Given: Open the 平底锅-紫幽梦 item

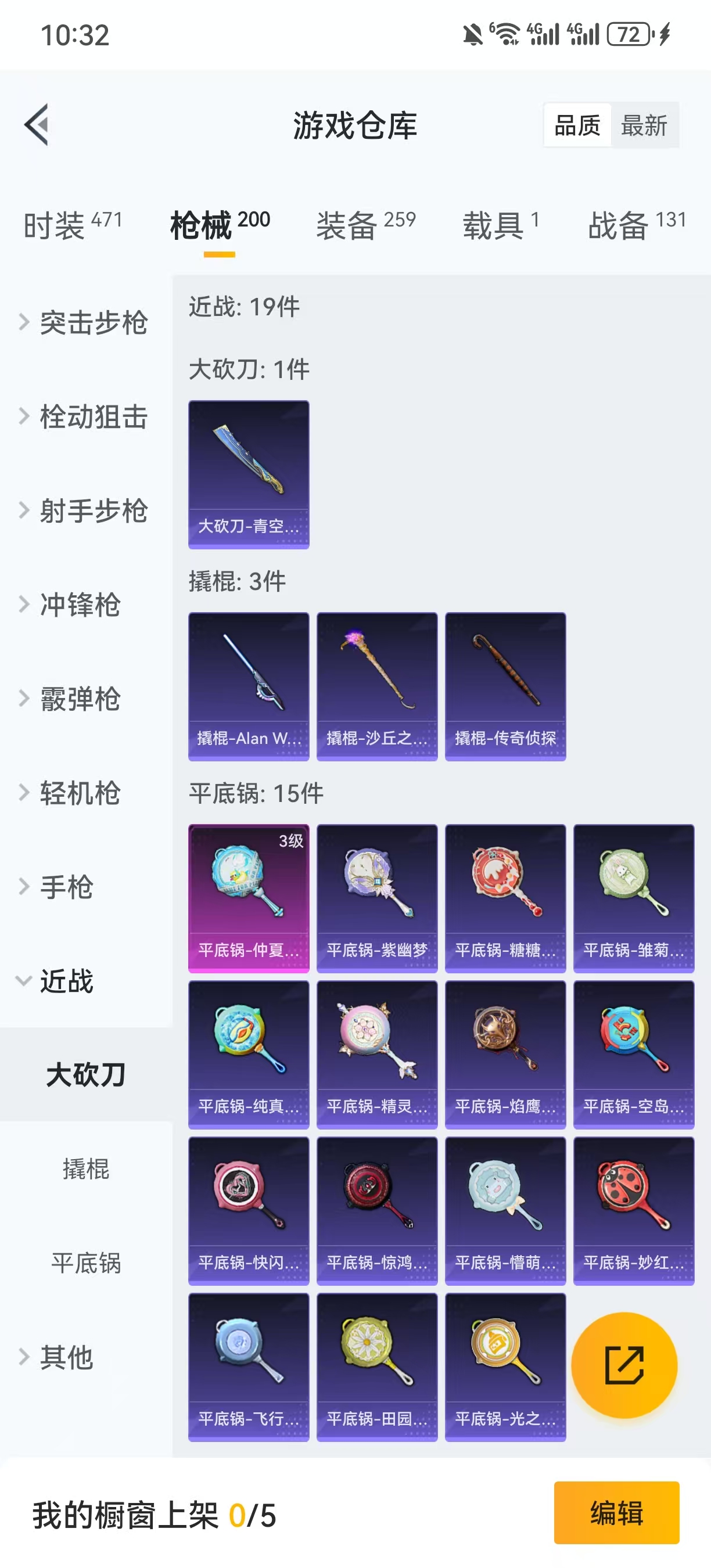Looking at the screenshot, I should (377, 898).
